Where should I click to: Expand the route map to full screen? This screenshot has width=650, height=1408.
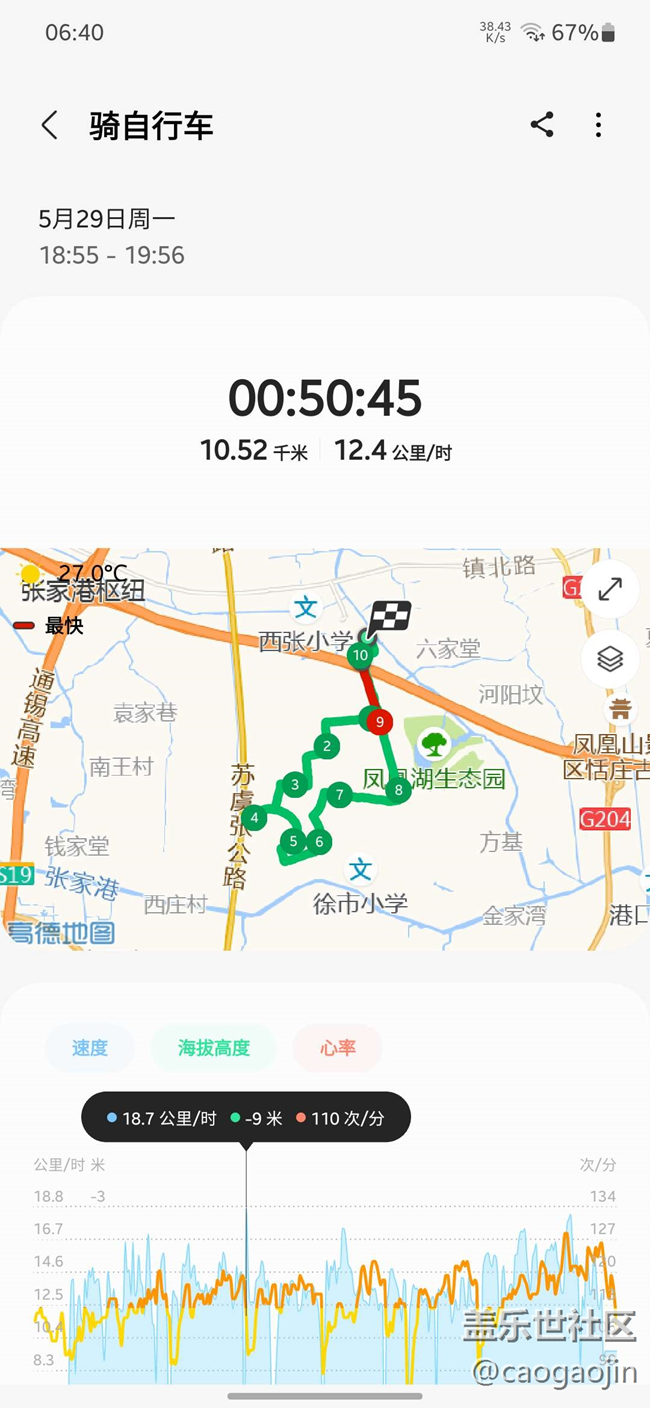point(610,590)
